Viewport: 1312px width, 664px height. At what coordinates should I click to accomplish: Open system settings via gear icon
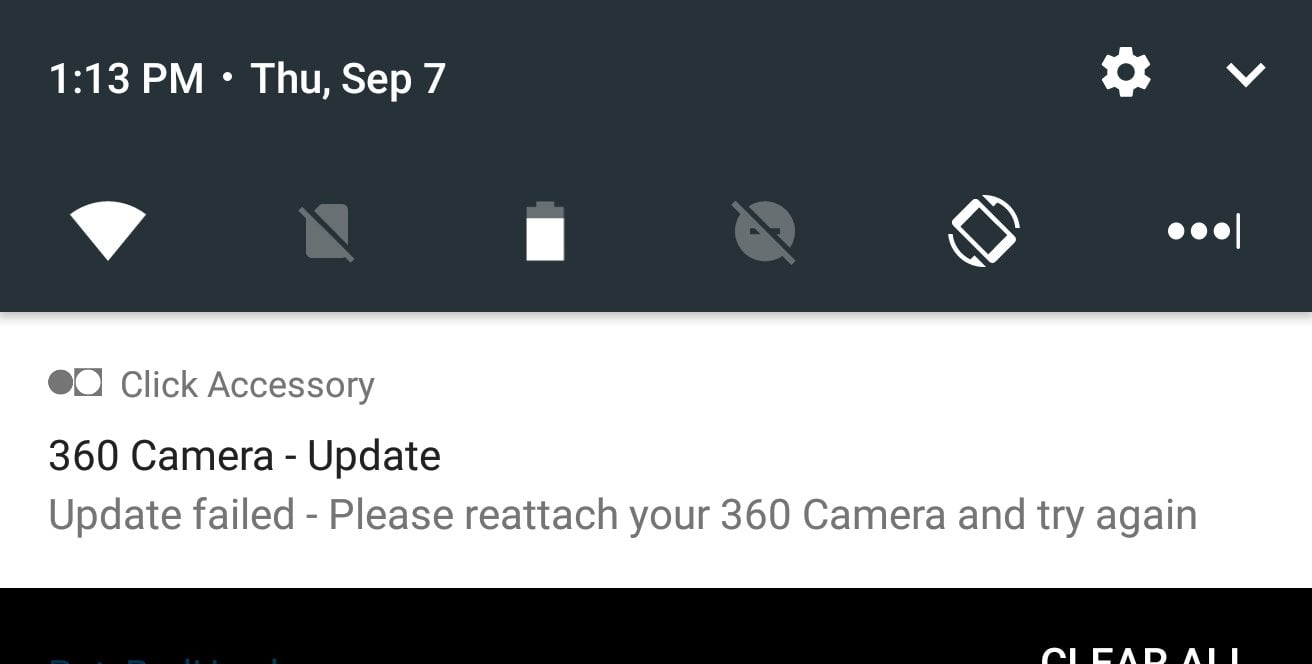click(x=1126, y=75)
